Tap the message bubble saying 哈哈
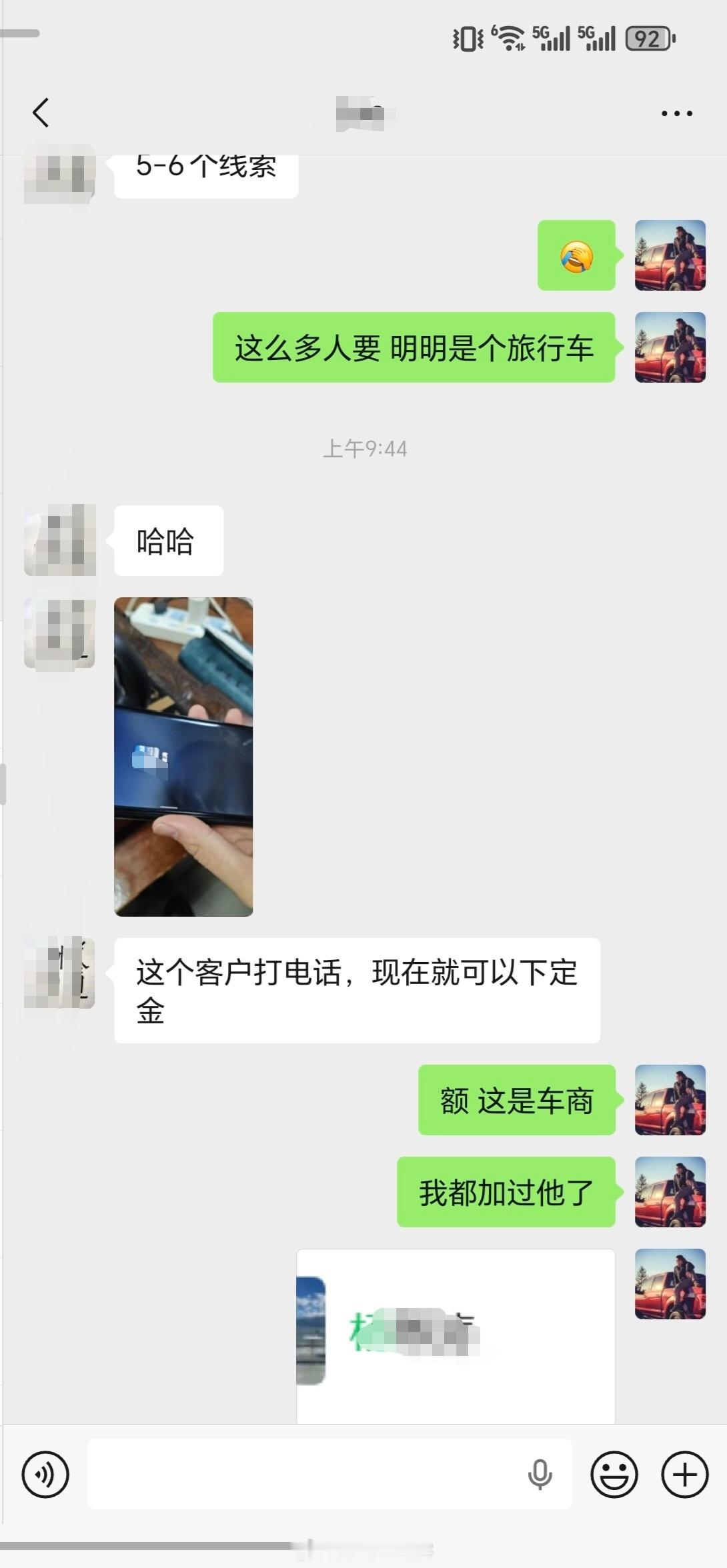The height and width of the screenshot is (1568, 727). [167, 540]
